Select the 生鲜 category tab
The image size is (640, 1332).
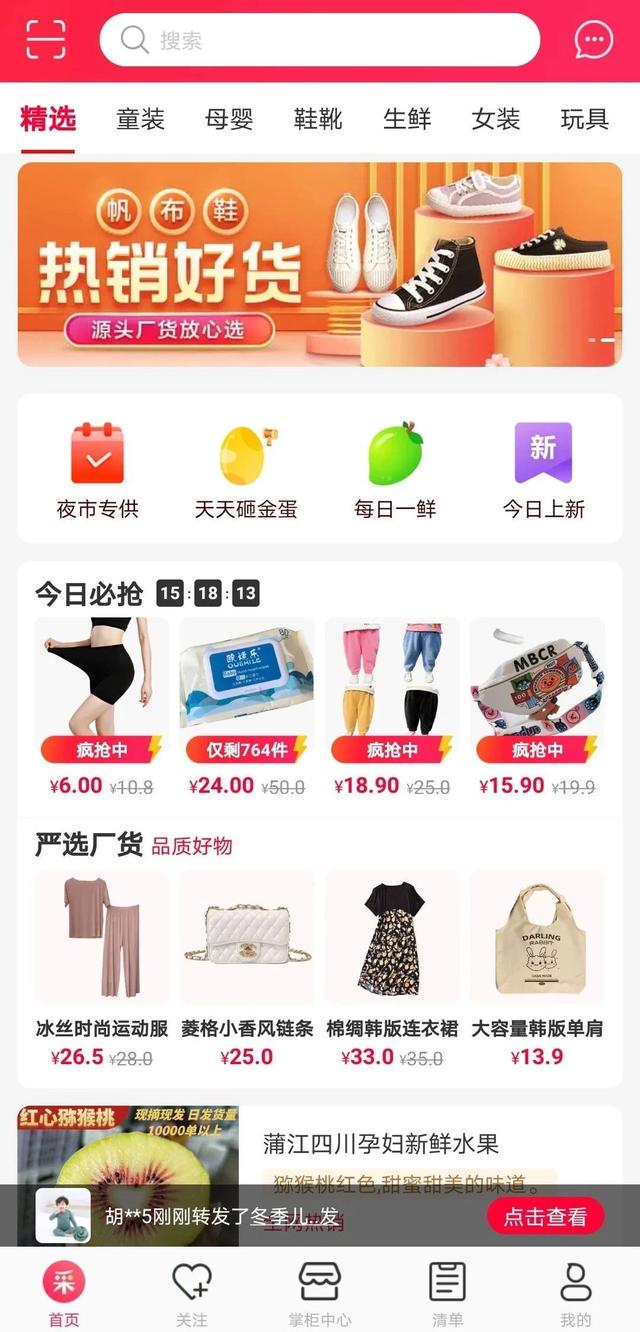click(407, 120)
